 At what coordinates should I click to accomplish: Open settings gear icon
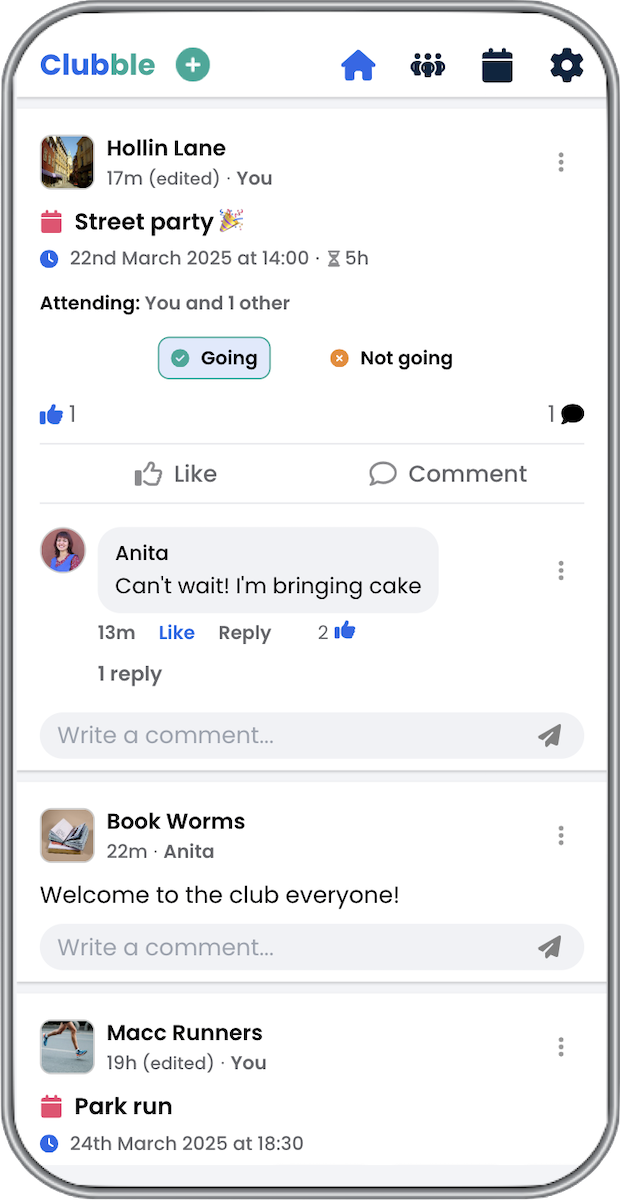[566, 66]
